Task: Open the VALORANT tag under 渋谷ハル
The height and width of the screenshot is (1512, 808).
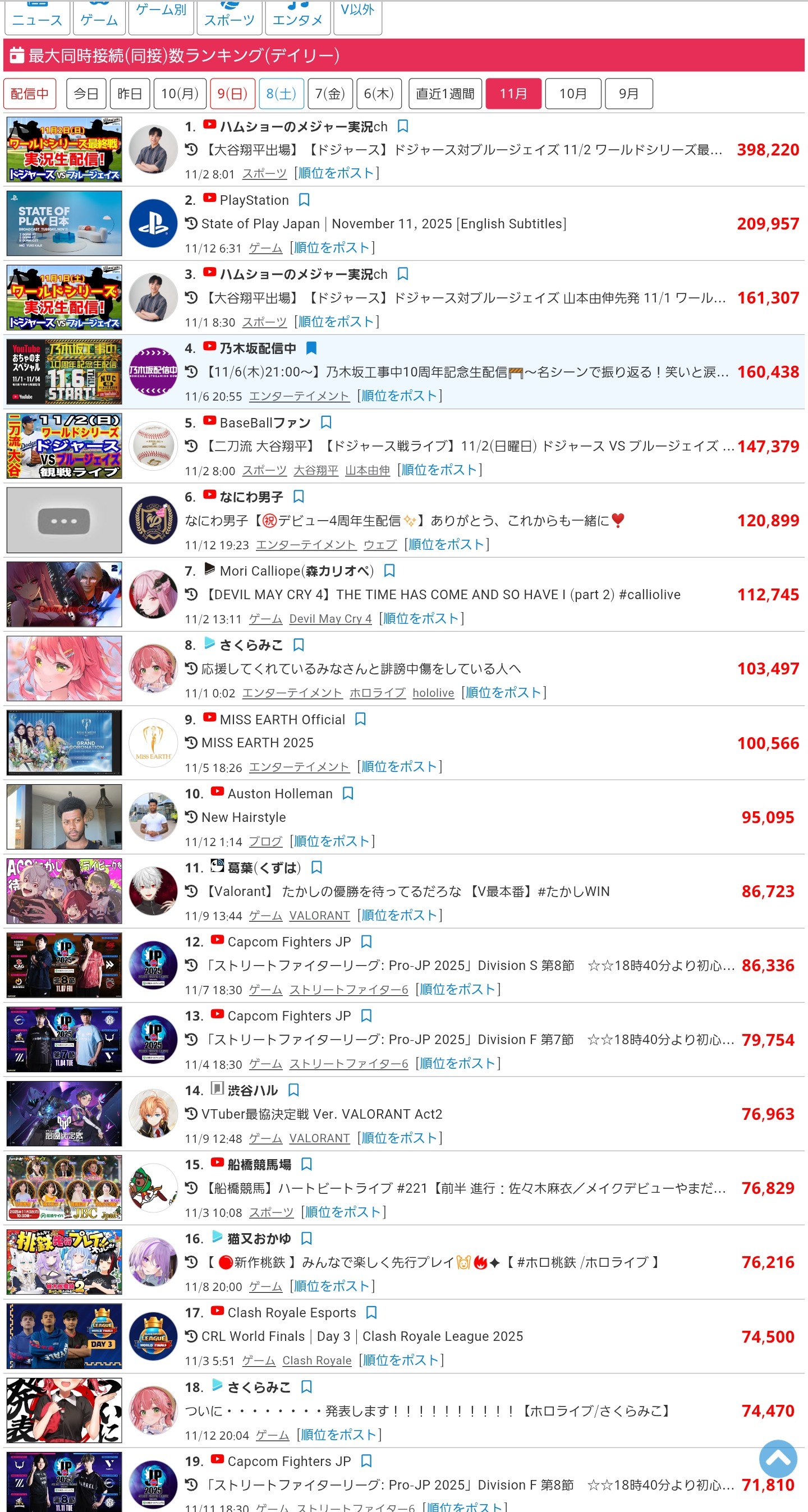Action: point(319,1138)
